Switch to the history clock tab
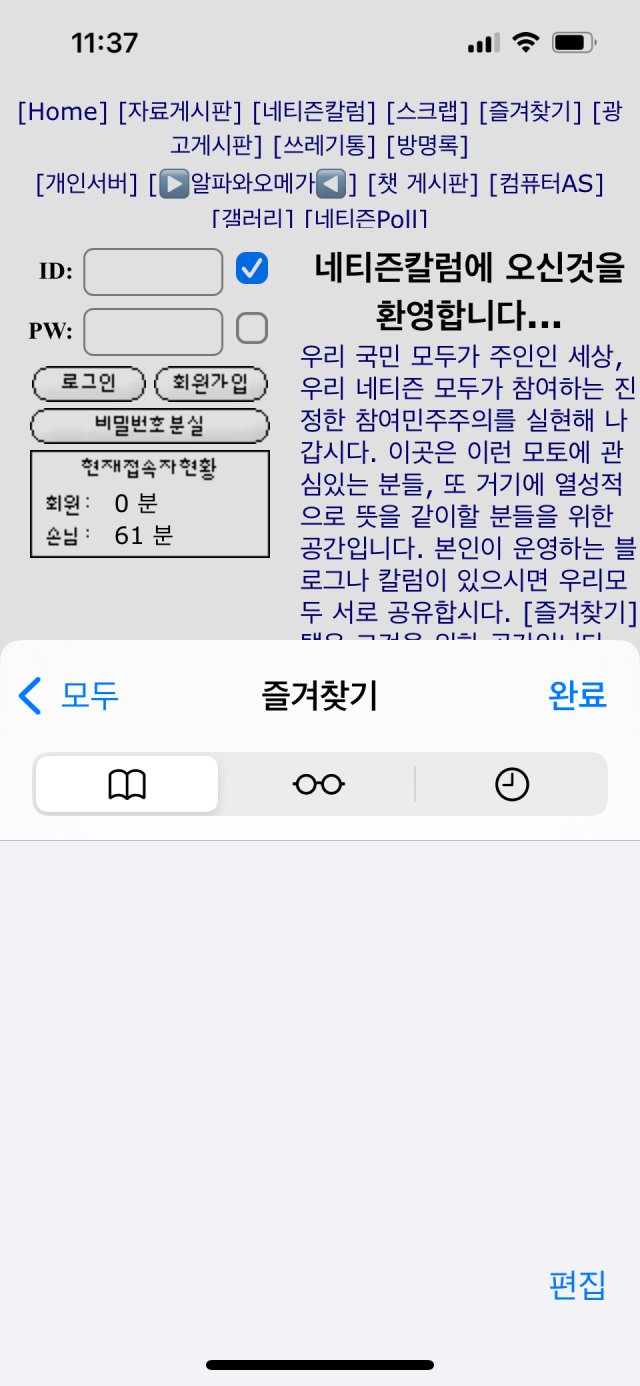Screen dimensions: 640x1386 click(512, 785)
